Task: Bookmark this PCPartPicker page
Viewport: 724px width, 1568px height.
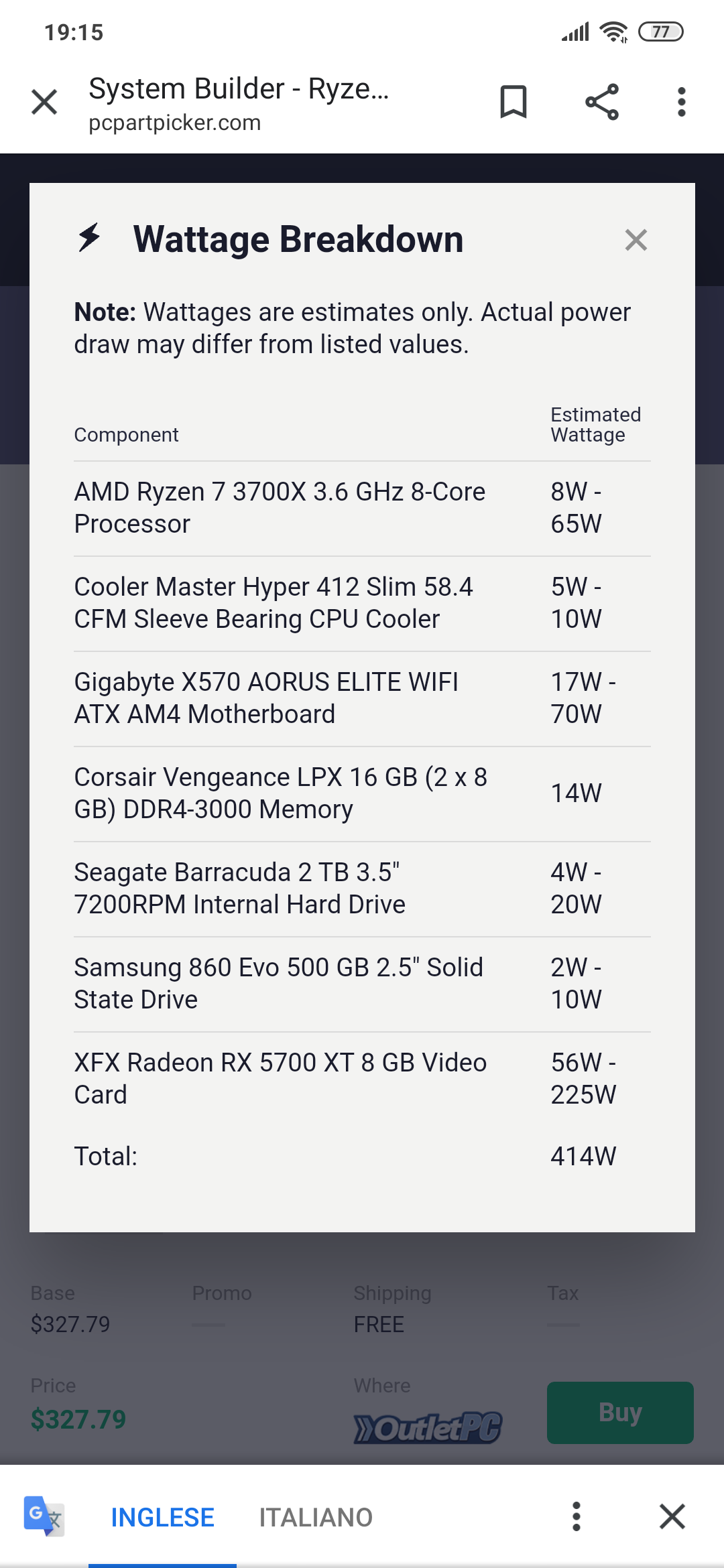Action: [x=514, y=102]
